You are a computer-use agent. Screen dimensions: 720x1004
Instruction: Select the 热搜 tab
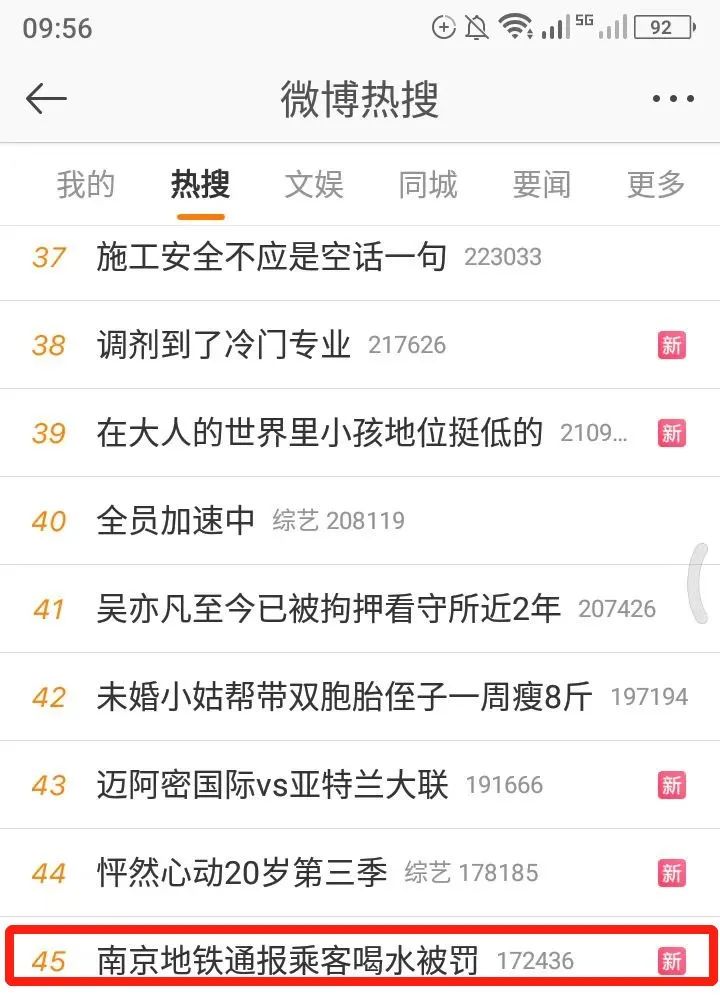(x=200, y=185)
